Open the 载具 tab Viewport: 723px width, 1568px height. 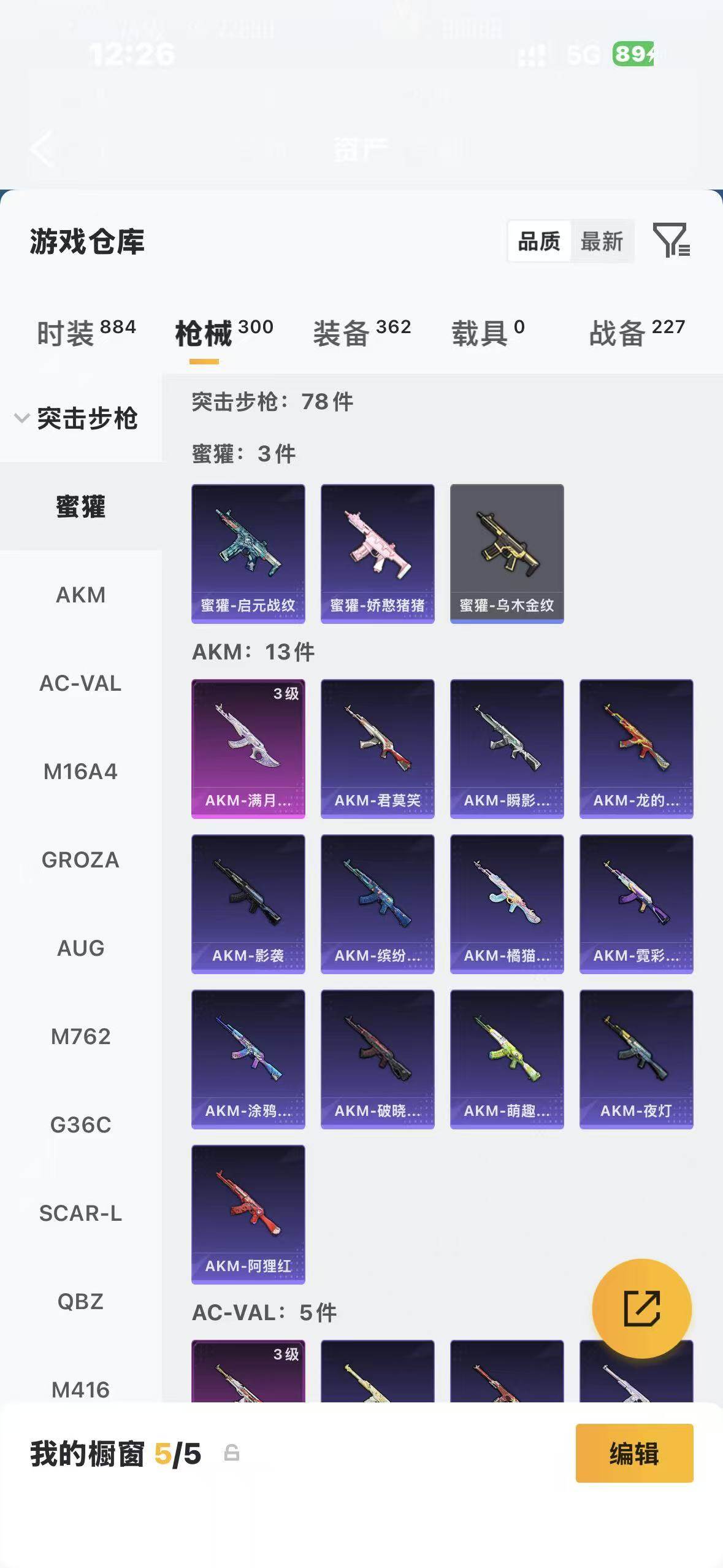tap(488, 333)
